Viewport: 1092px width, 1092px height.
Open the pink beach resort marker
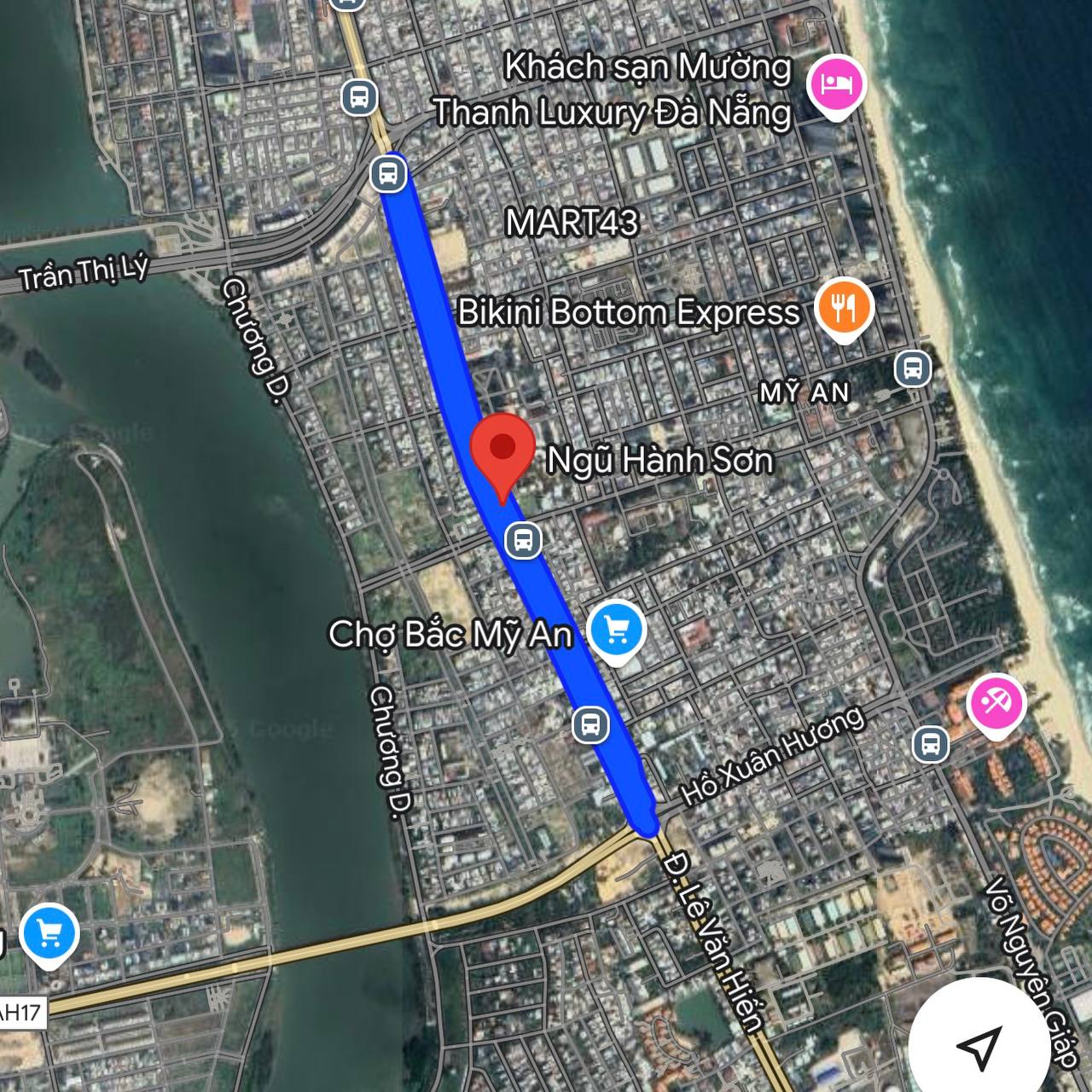[996, 704]
